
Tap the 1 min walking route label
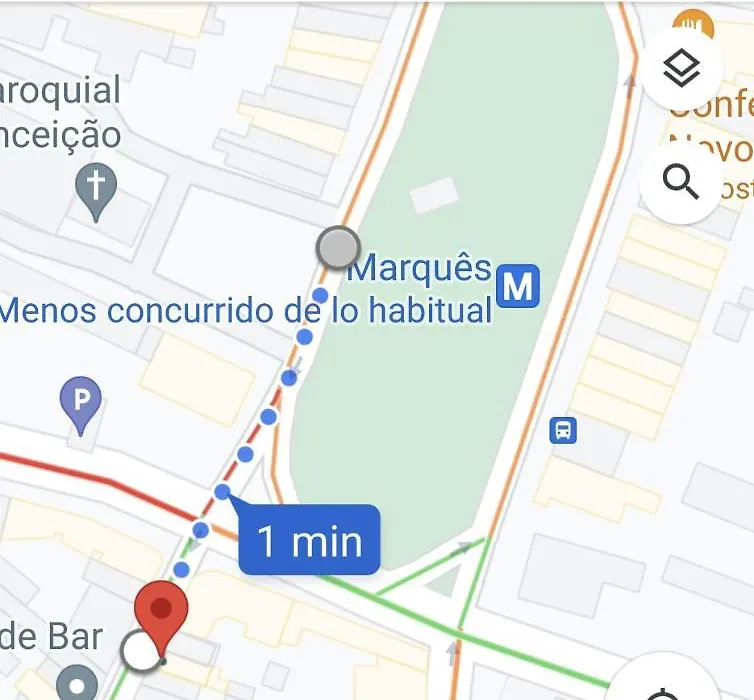[x=309, y=540]
